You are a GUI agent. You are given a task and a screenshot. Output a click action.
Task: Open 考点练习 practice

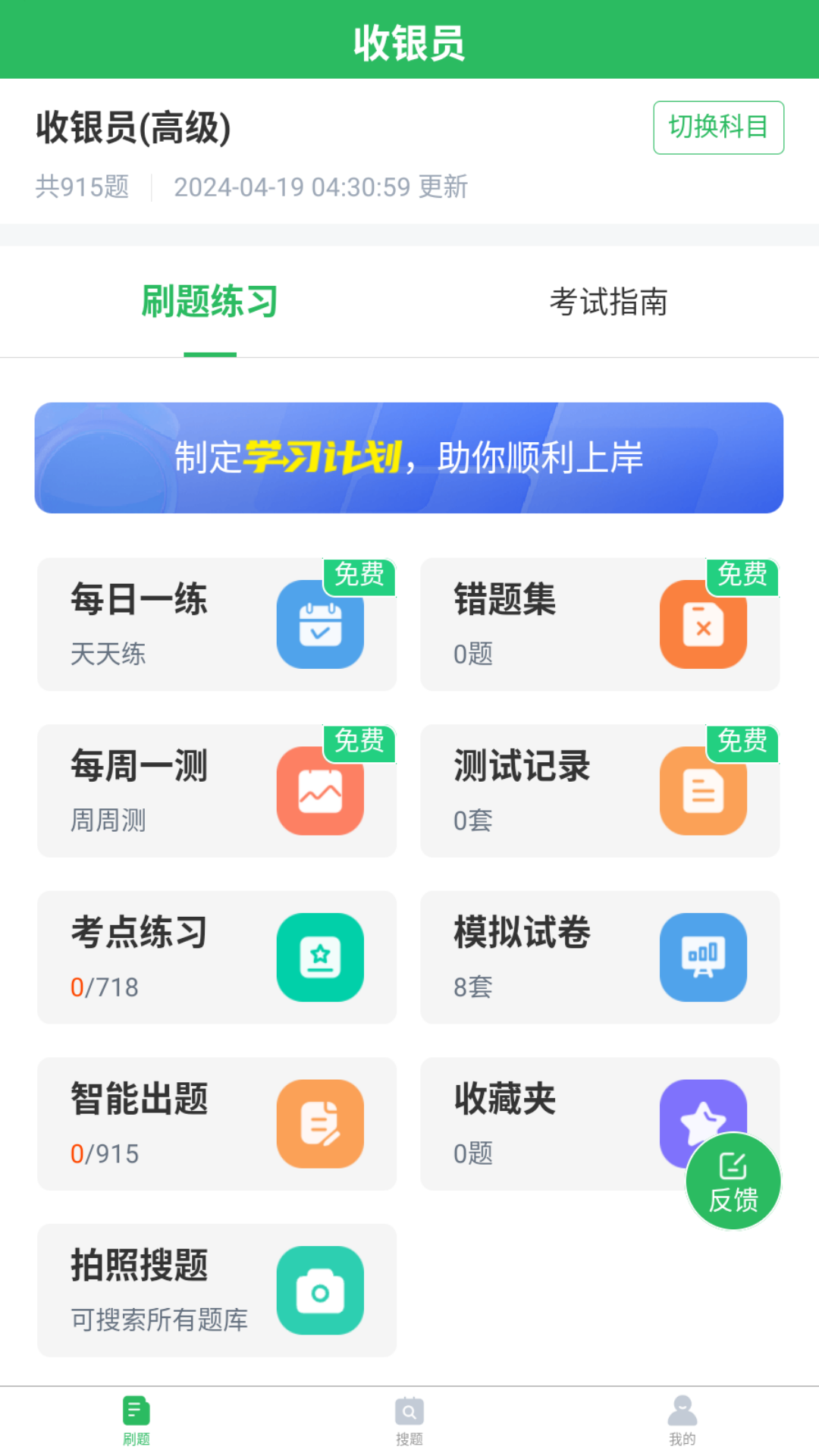click(217, 957)
